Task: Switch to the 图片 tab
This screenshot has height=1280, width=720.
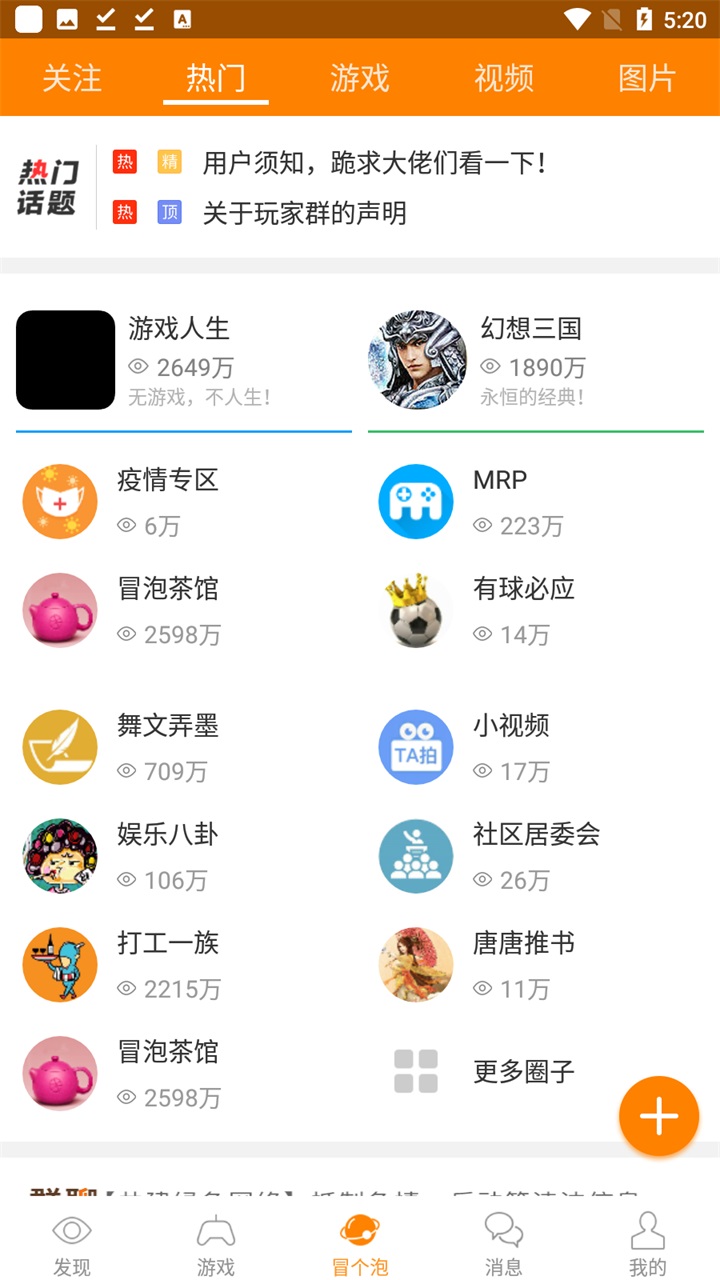Action: pyautogui.click(x=647, y=78)
